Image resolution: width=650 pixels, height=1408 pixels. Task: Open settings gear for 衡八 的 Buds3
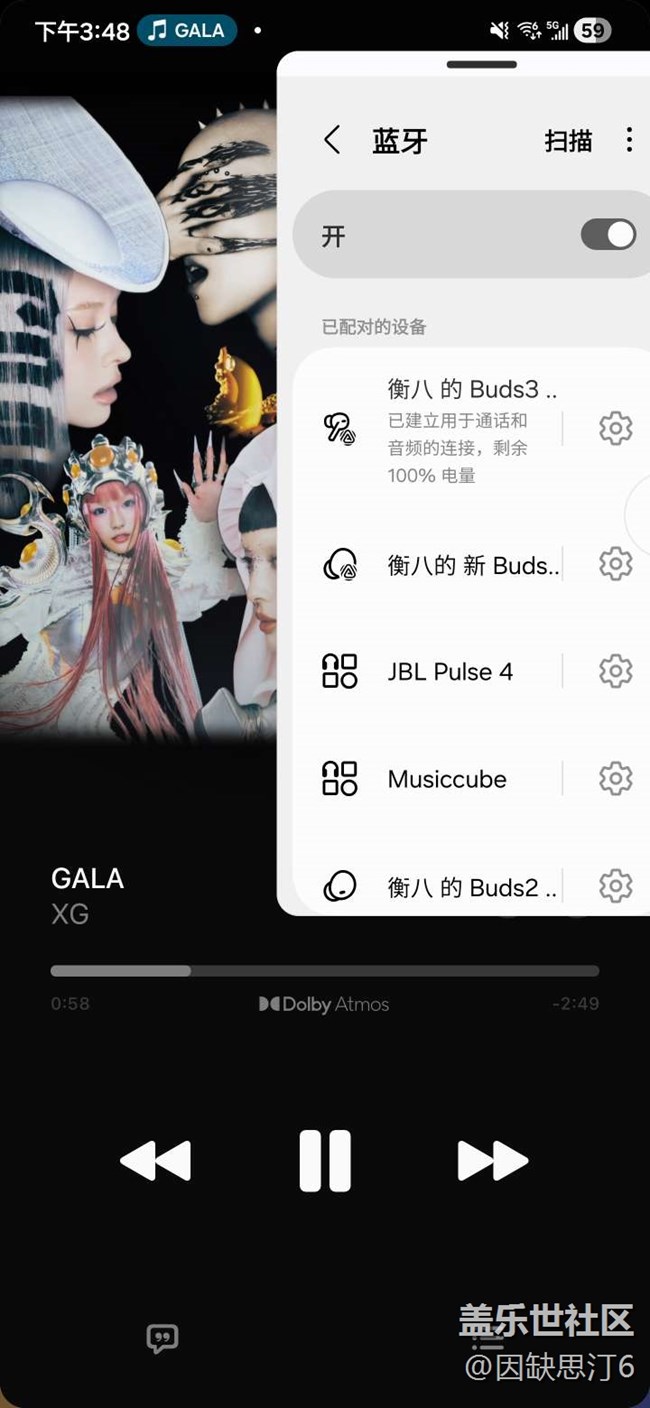[x=615, y=429]
